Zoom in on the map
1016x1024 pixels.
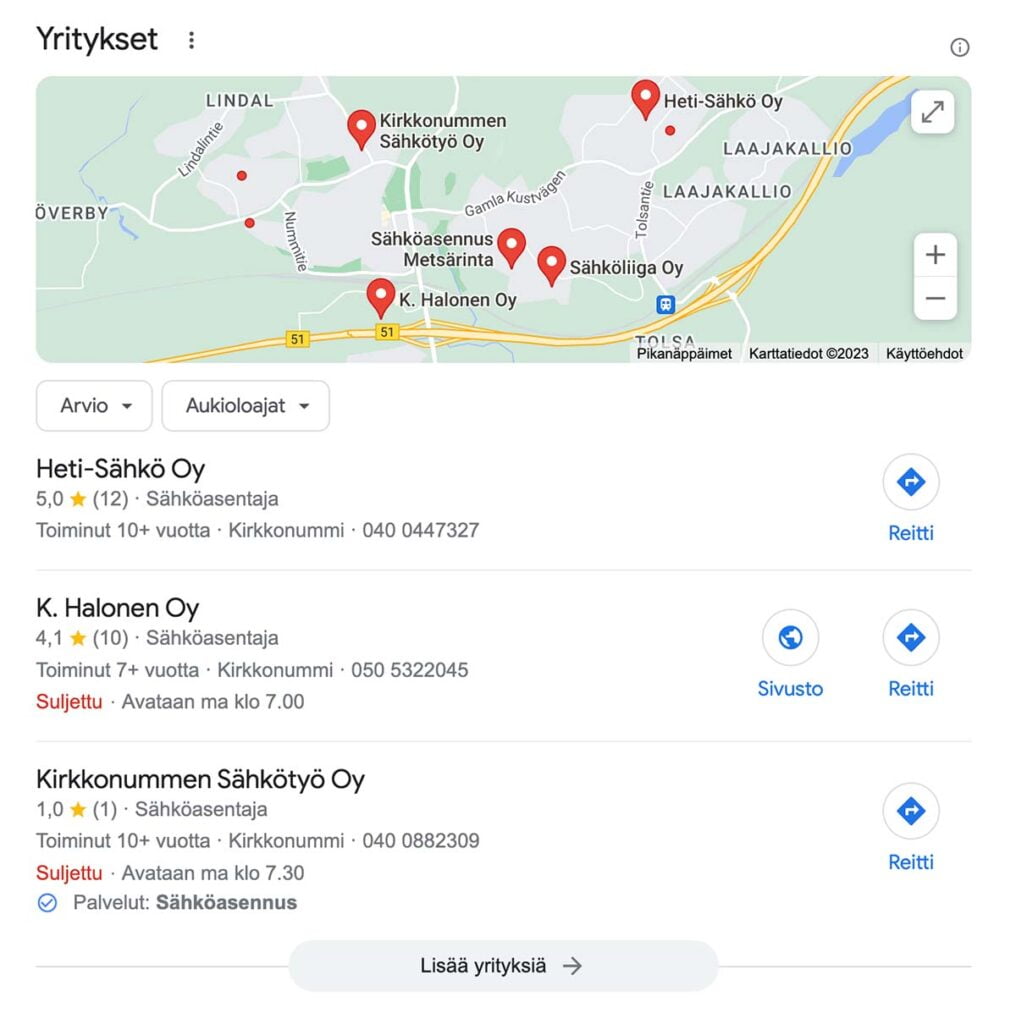point(935,255)
